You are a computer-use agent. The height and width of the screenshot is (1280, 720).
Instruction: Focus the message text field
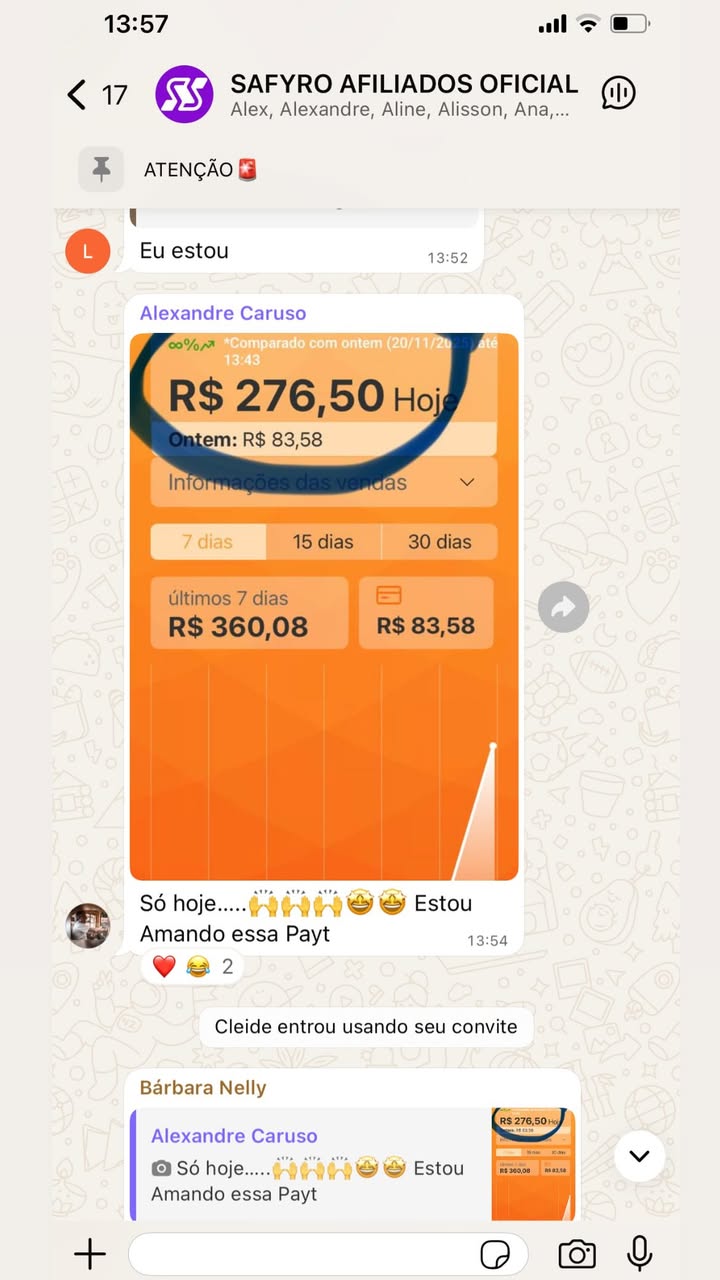300,1253
